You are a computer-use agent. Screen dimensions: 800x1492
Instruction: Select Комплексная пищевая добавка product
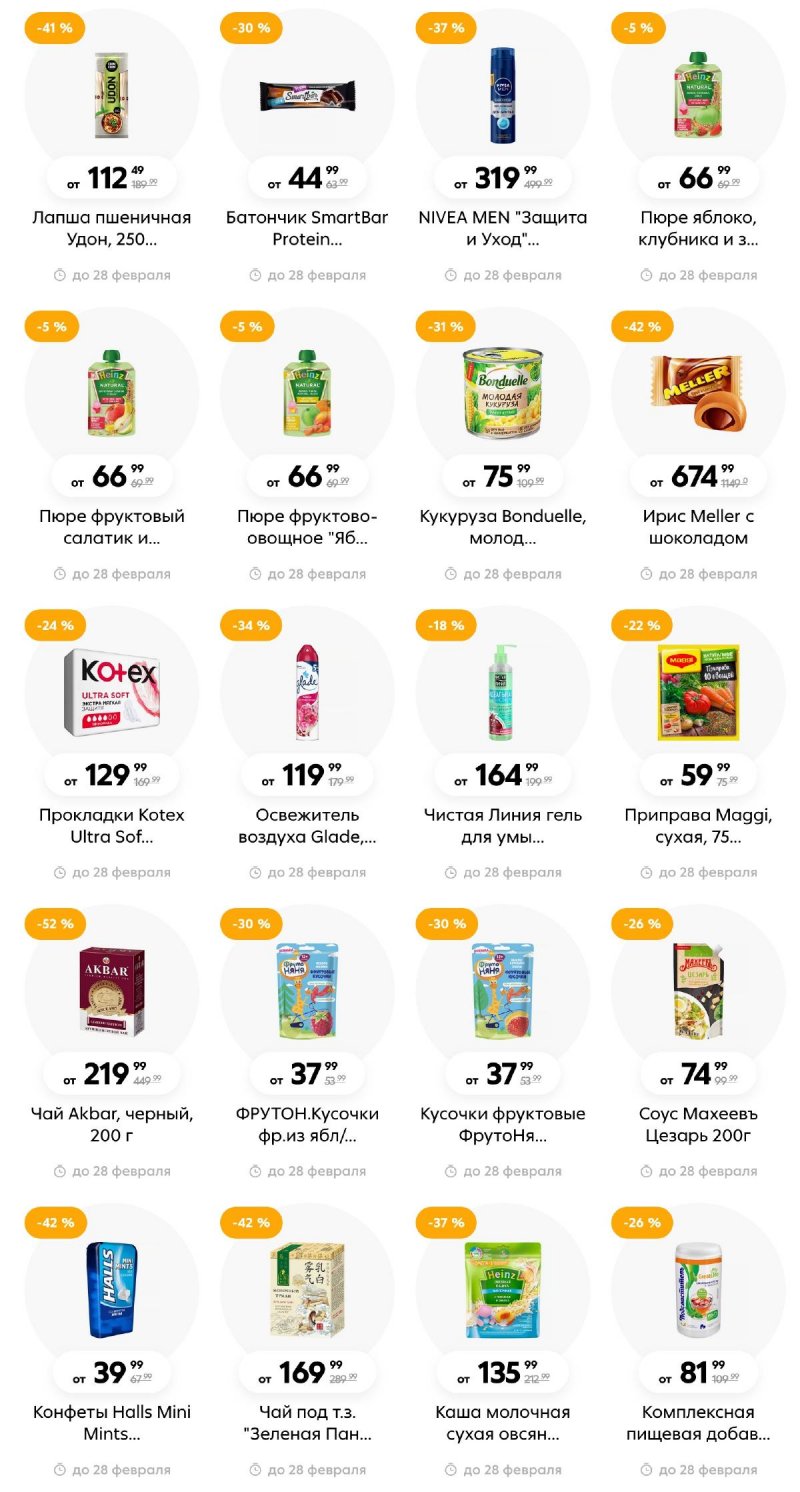click(698, 1290)
